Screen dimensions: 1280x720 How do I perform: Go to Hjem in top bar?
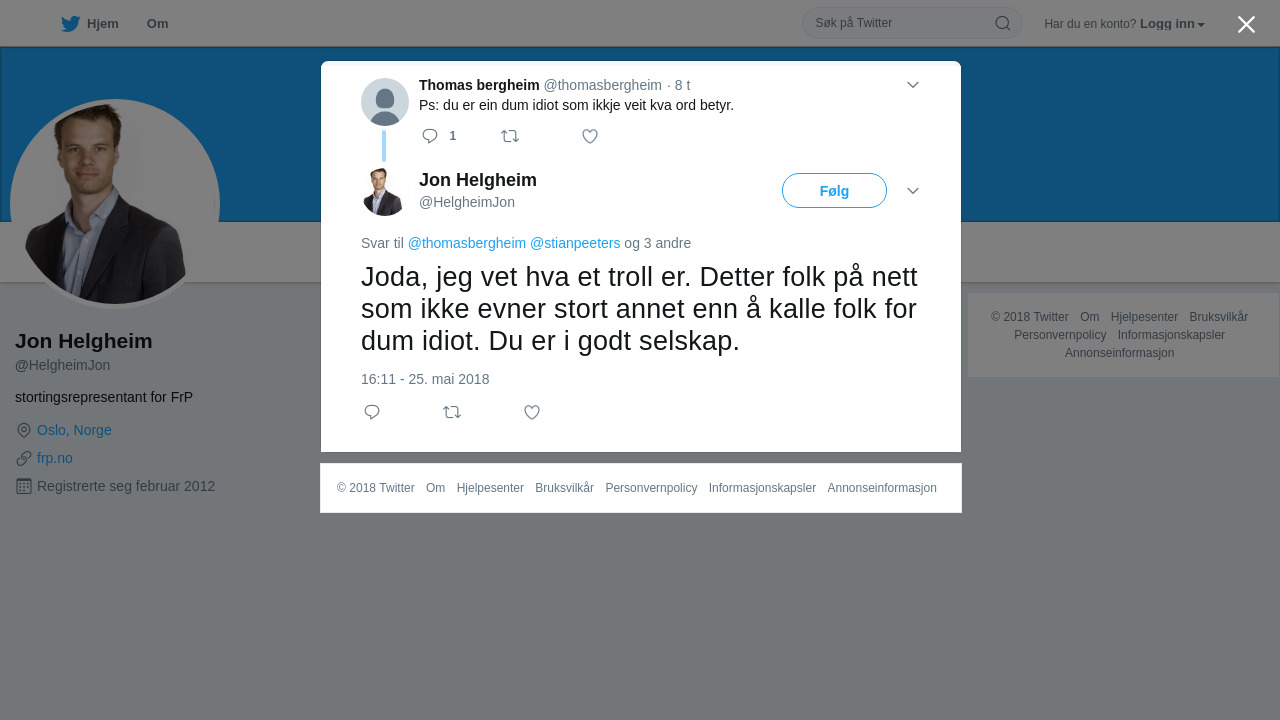[x=90, y=23]
